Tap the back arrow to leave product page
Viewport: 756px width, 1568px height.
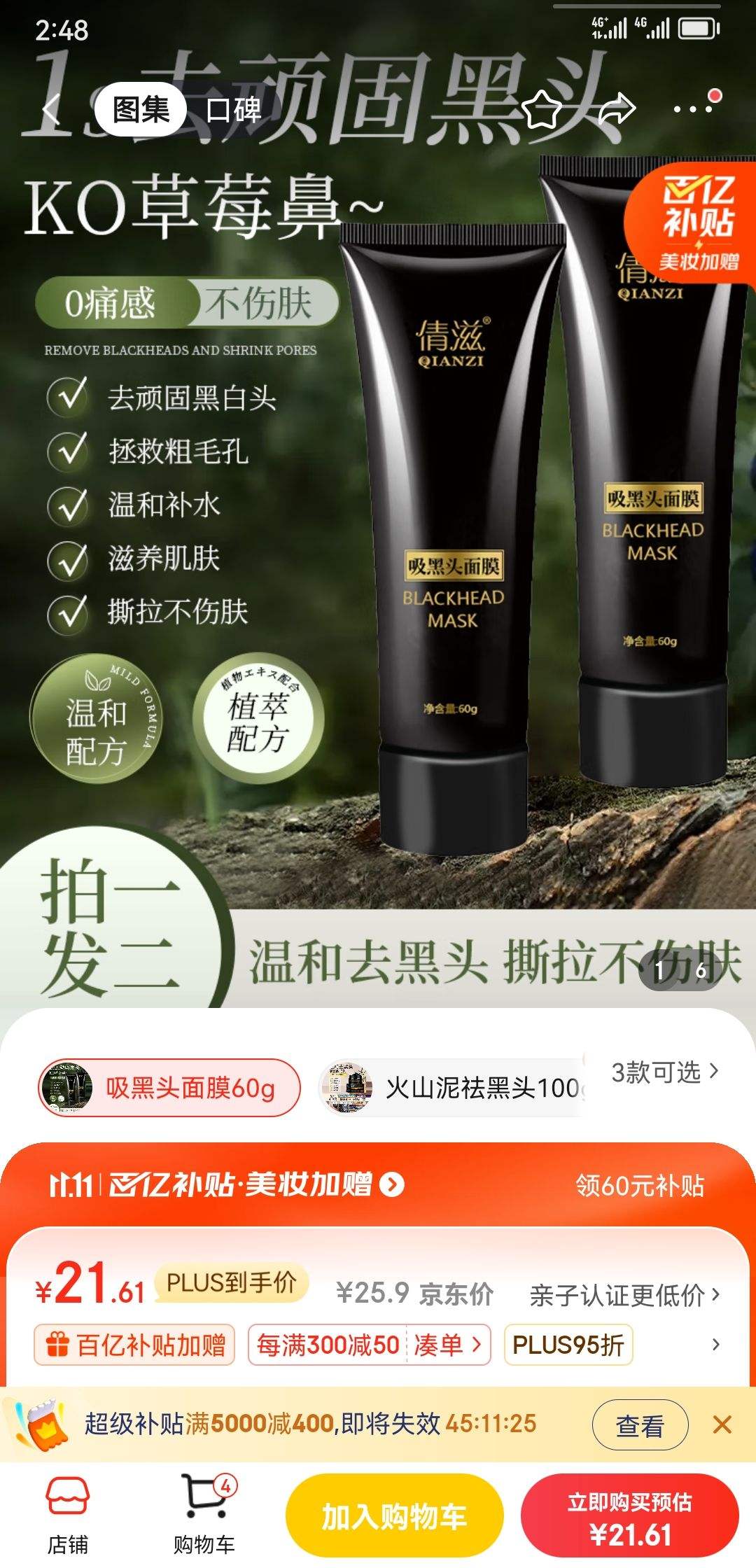tap(50, 110)
